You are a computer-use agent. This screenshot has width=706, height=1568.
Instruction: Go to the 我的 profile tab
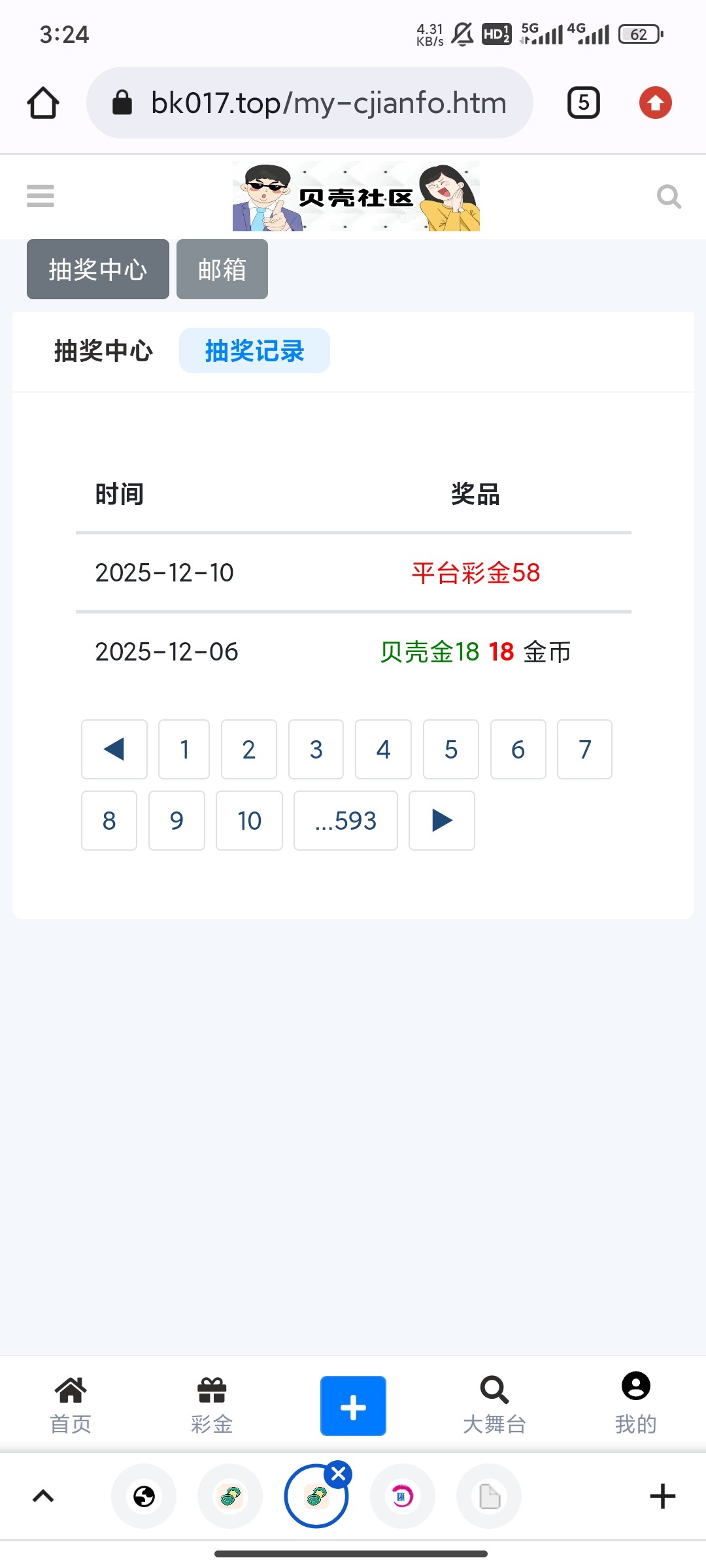pos(635,1405)
